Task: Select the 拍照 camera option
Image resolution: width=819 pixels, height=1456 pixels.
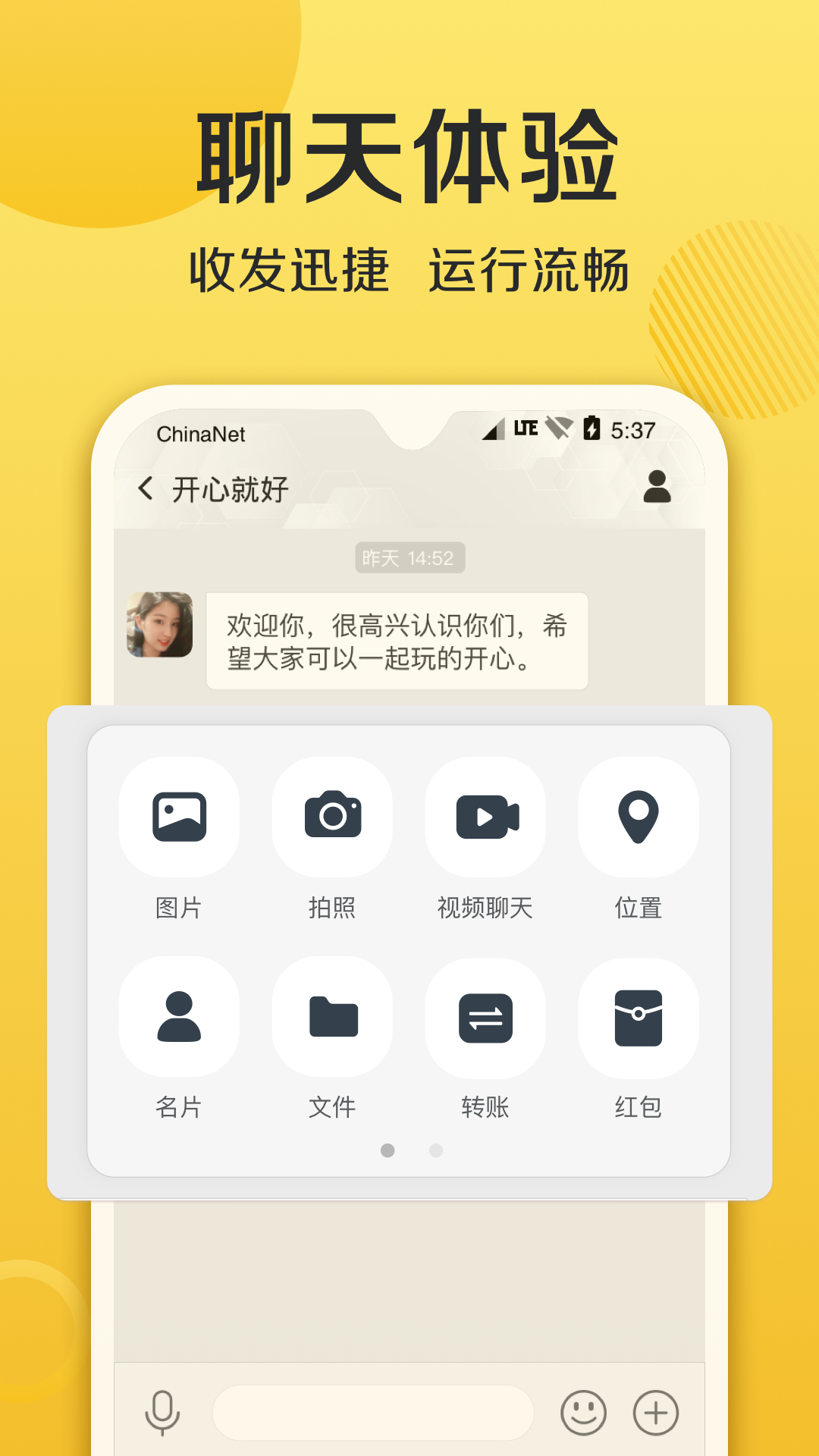Action: 332,817
